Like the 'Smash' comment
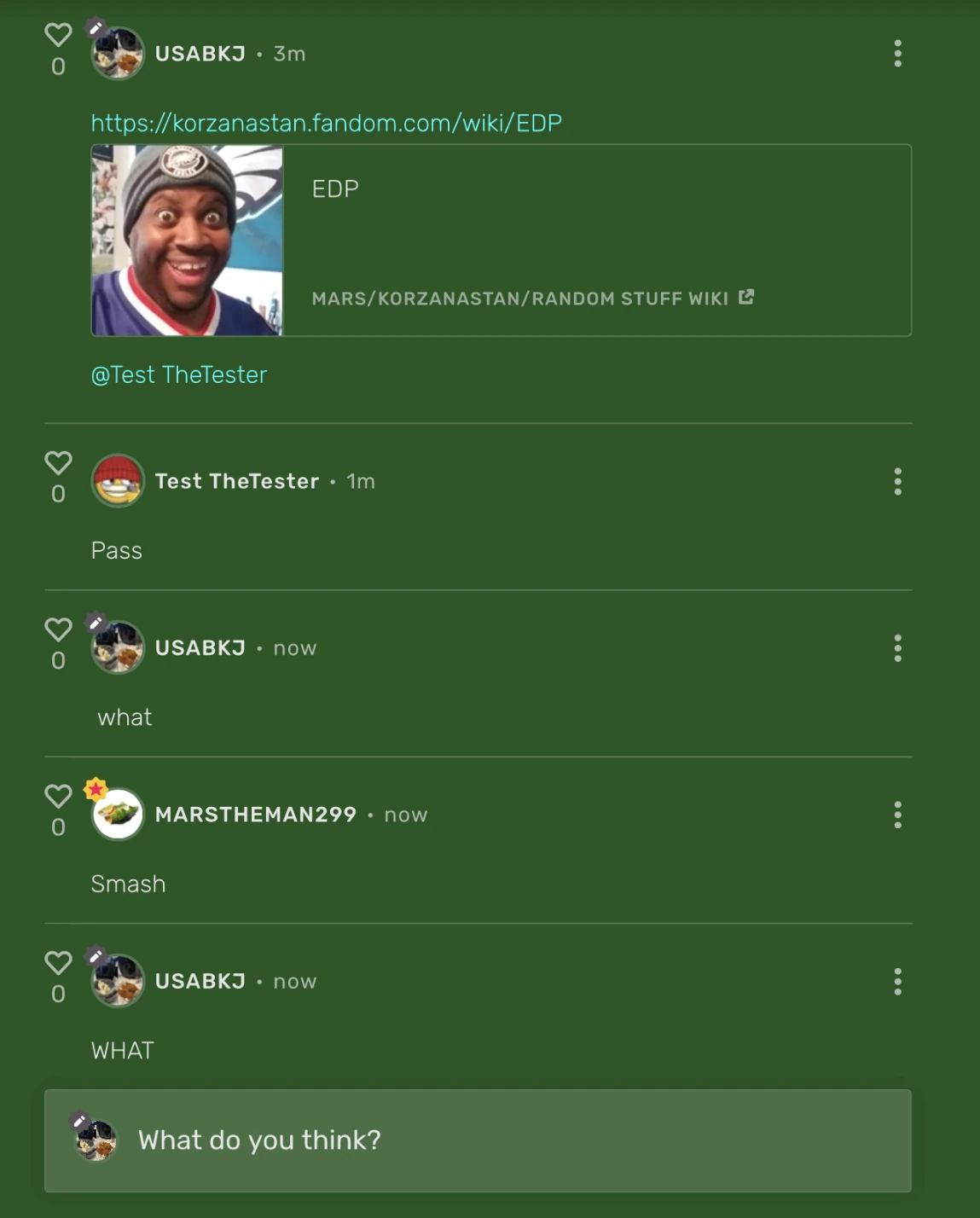 57,796
